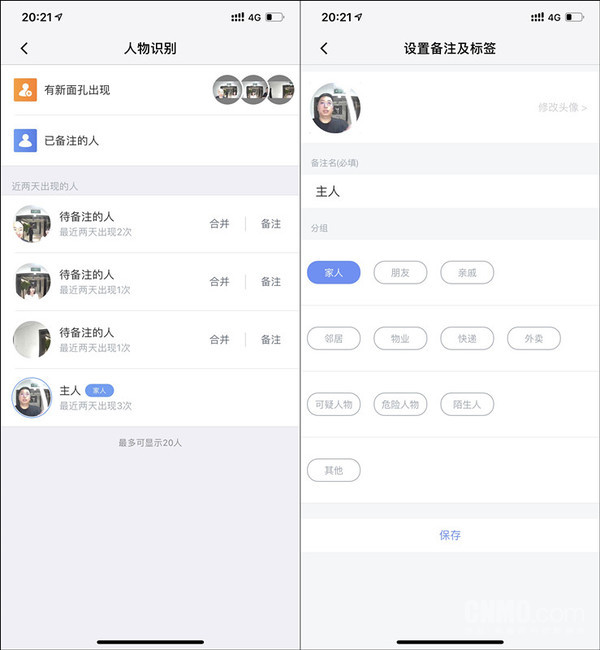Tap 备注 for the person seen 2次
The width and height of the screenshot is (600, 650).
click(271, 224)
